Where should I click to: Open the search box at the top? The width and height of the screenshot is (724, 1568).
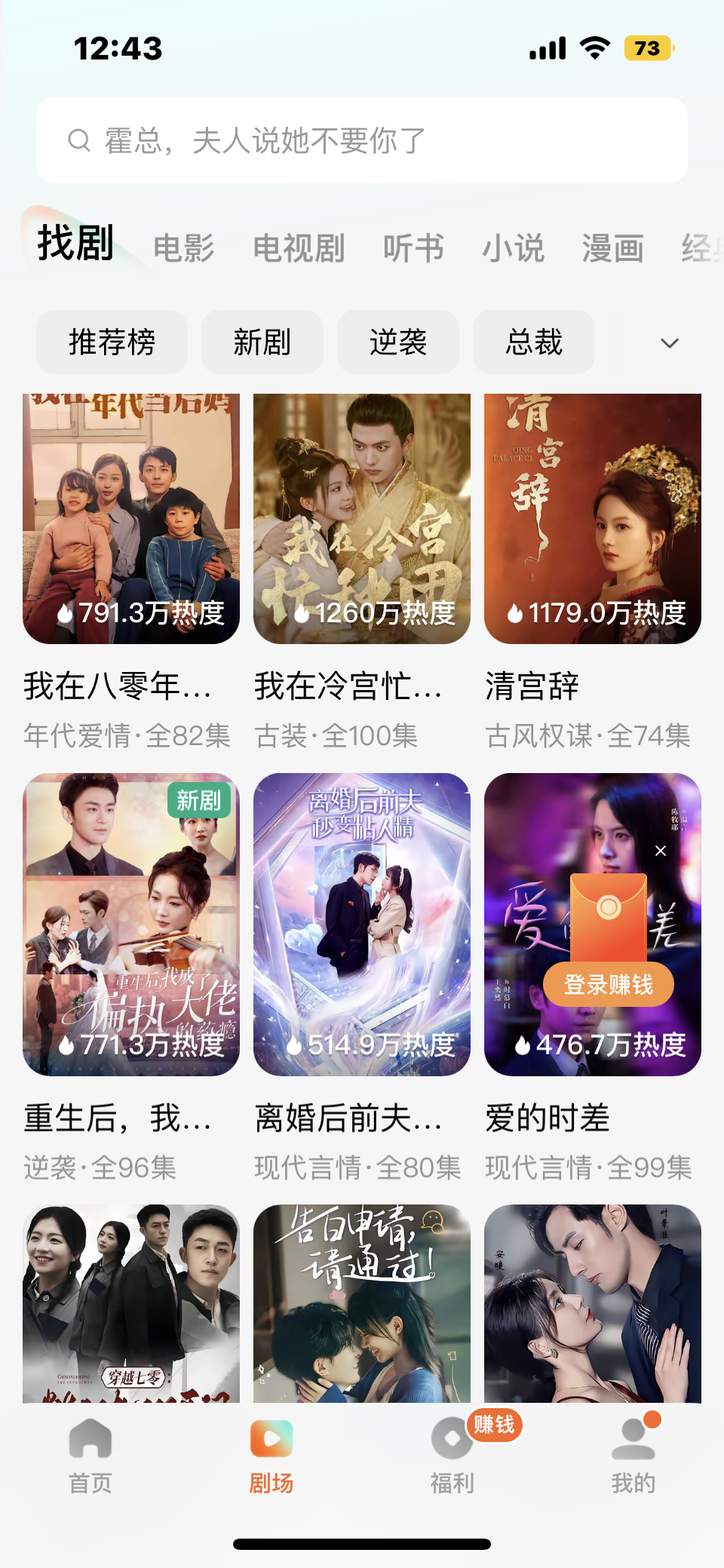[362, 140]
